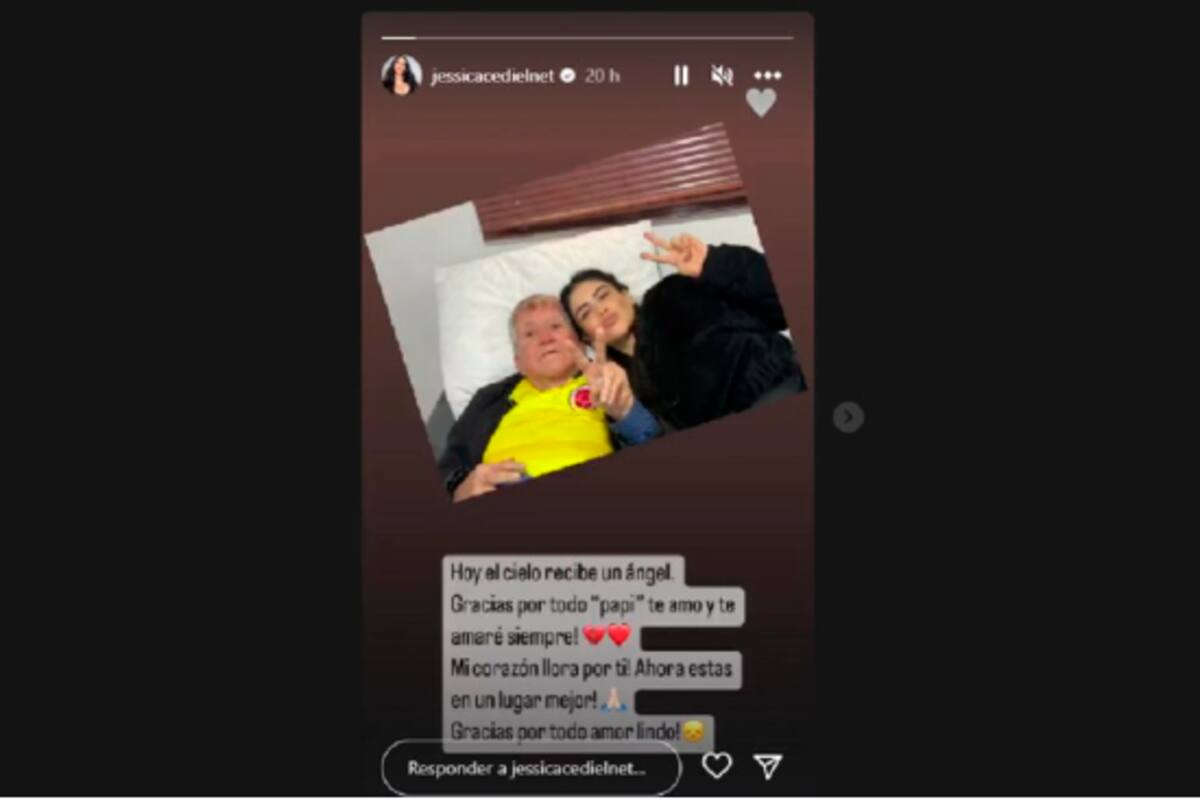Image resolution: width=1200 pixels, height=806 pixels.
Task: Pause the story playback
Action: (x=681, y=75)
